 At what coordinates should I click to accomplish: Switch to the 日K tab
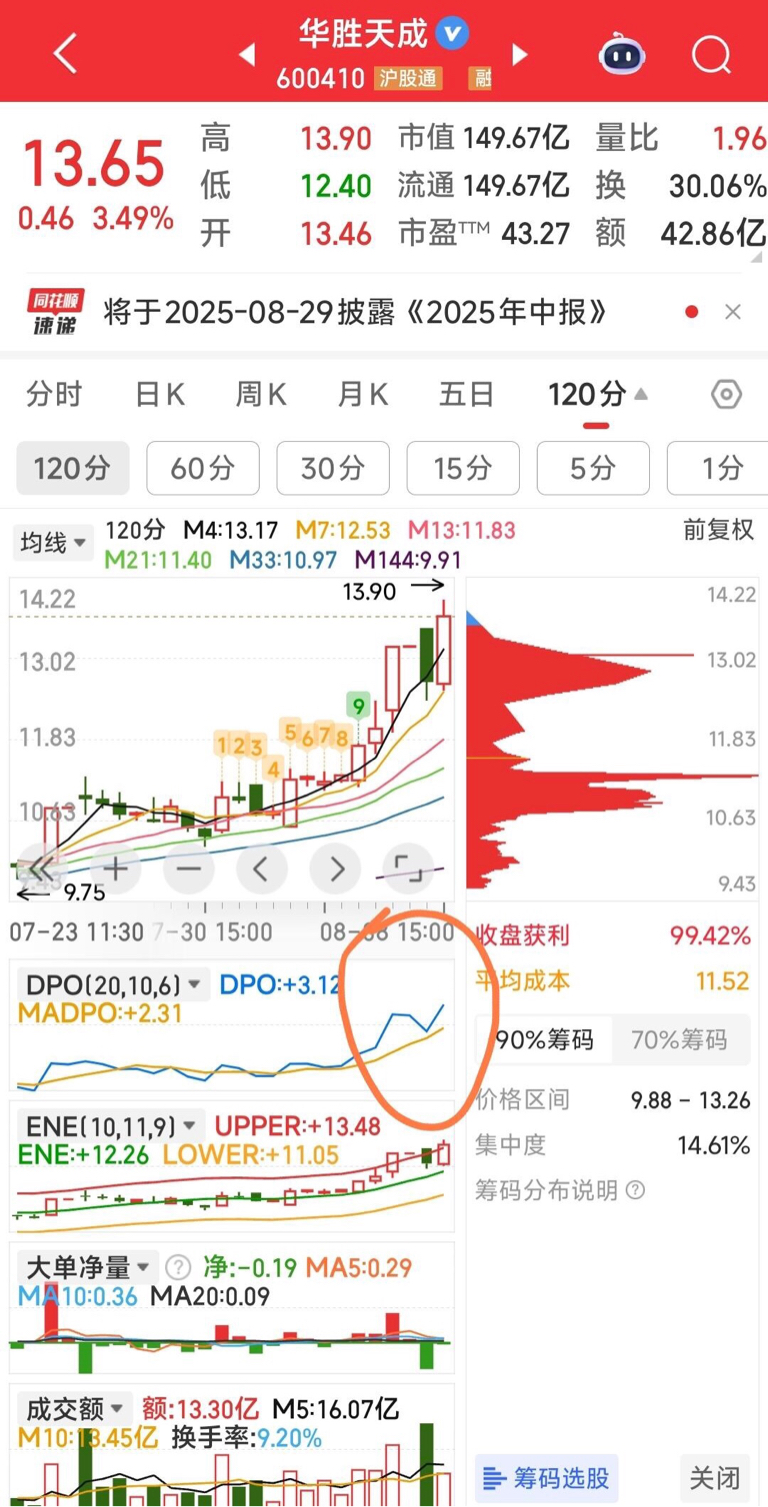[160, 395]
